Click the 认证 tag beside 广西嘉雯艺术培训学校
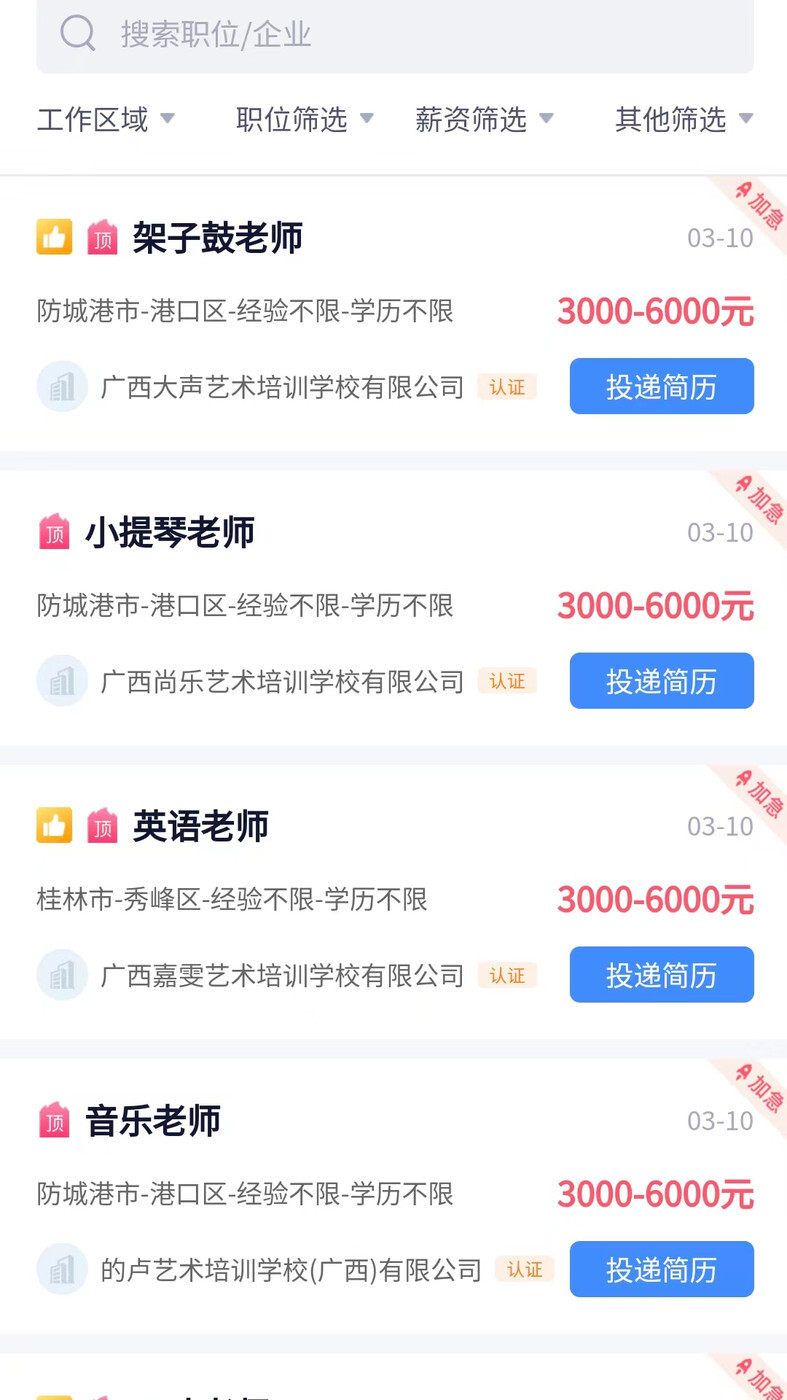This screenshot has width=787, height=1400. click(x=507, y=975)
